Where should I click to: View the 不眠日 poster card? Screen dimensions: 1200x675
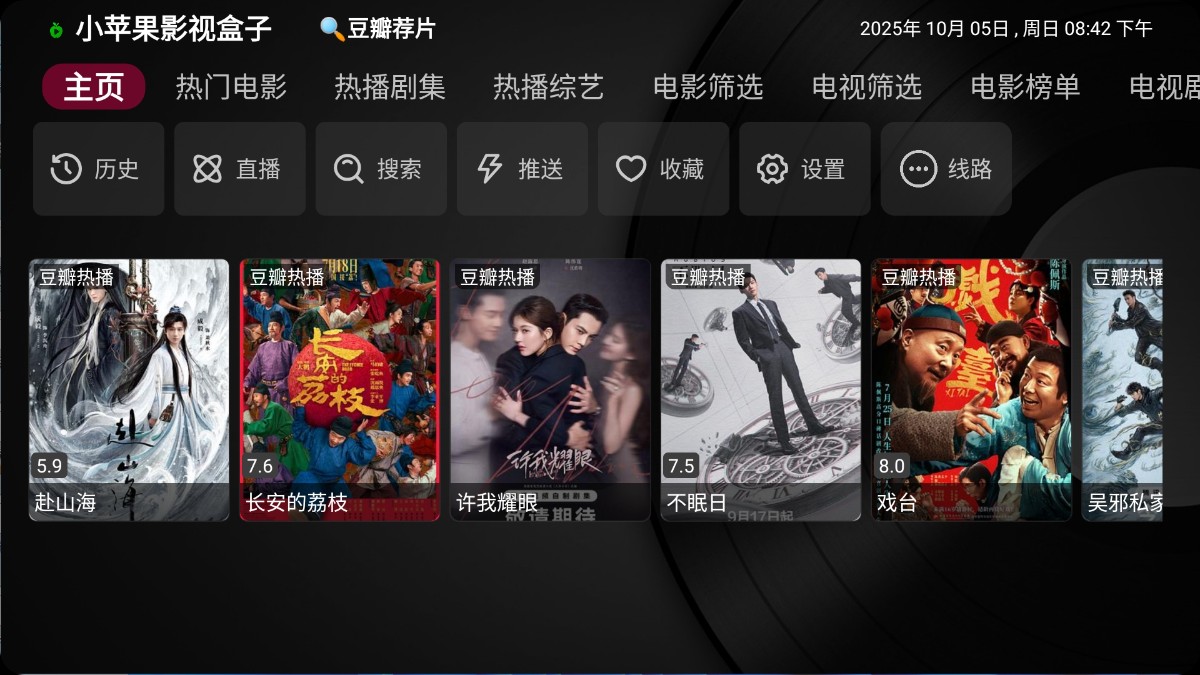click(761, 390)
